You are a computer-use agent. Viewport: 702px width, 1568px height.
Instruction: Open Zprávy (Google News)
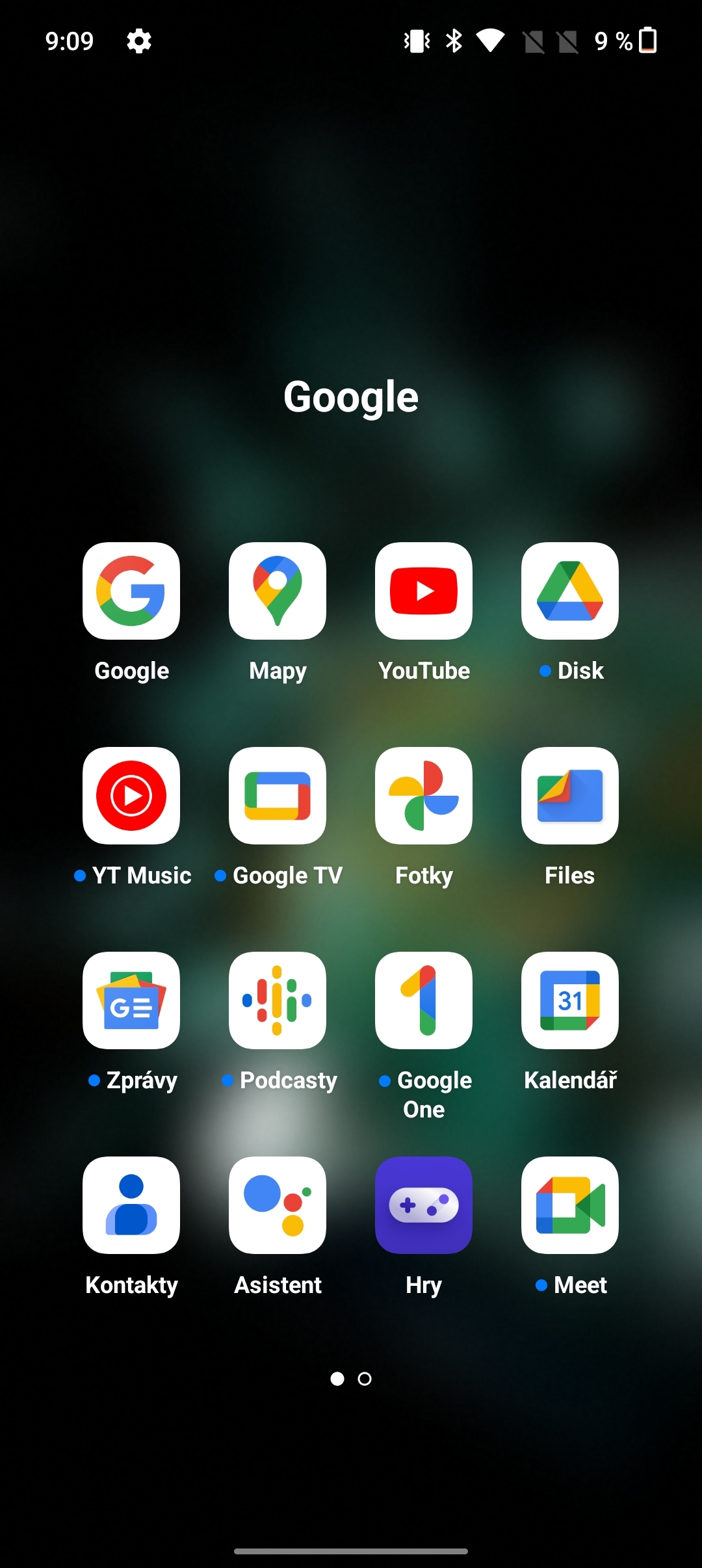(131, 1000)
